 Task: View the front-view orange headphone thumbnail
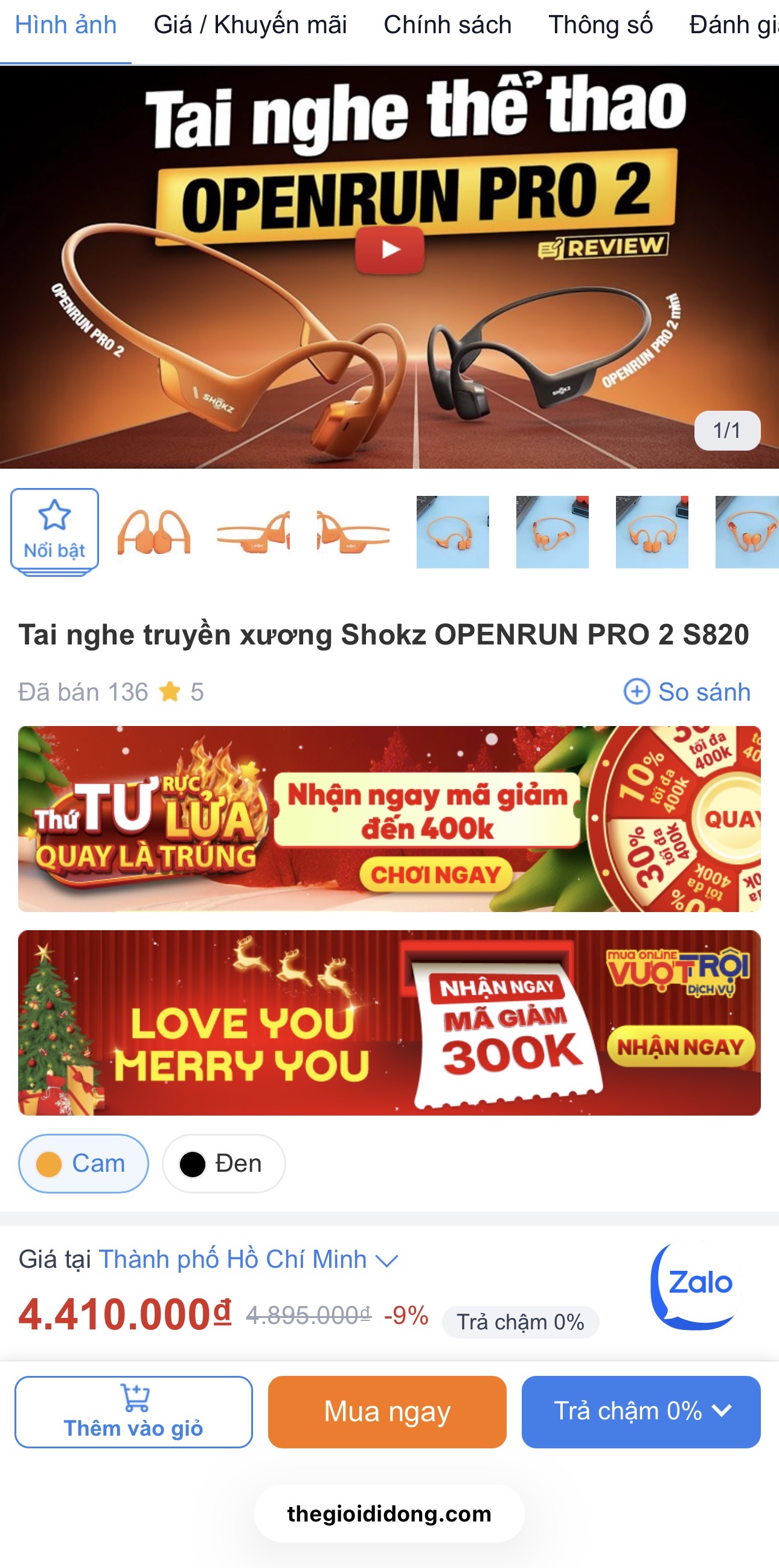pos(154,532)
